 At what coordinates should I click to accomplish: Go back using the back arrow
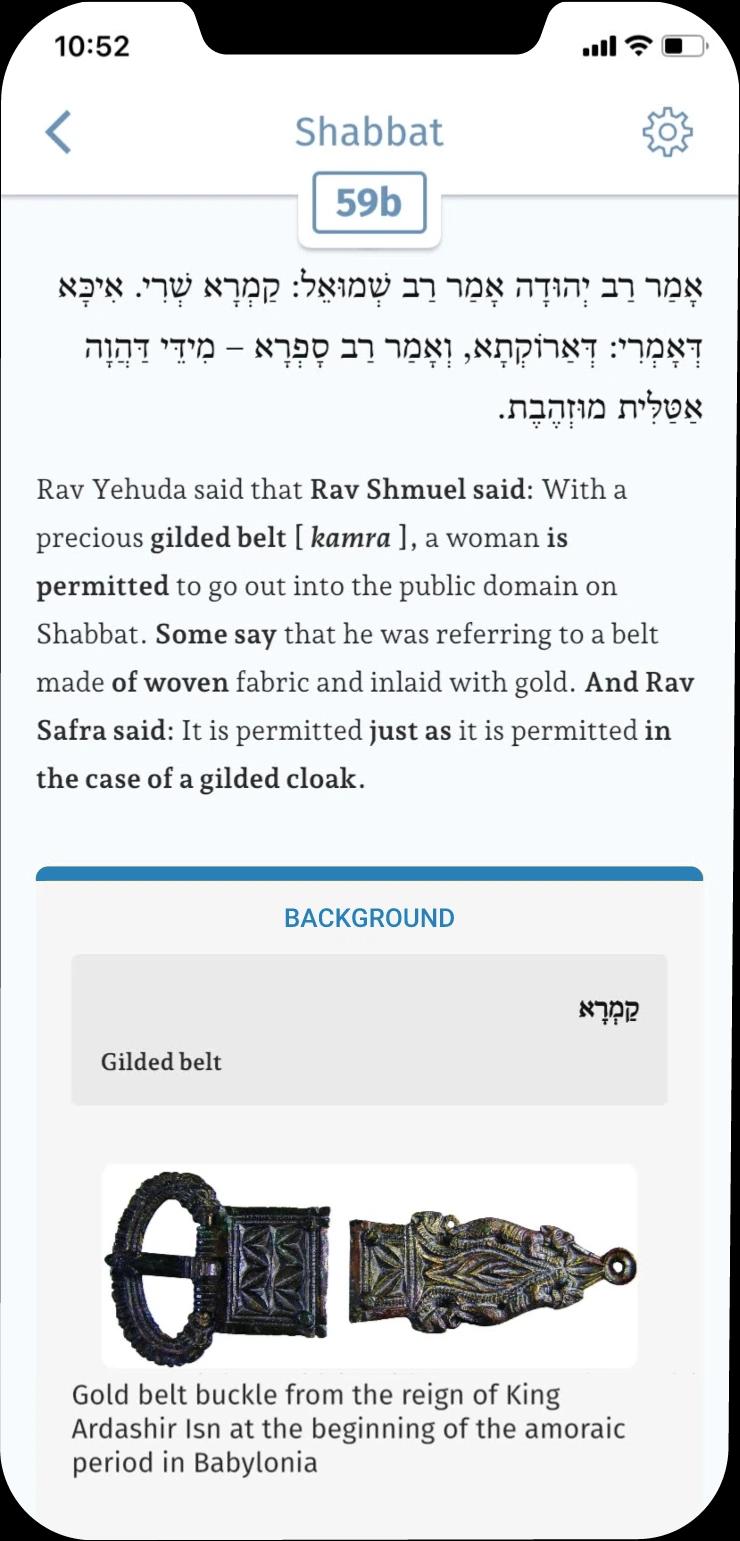pos(59,132)
